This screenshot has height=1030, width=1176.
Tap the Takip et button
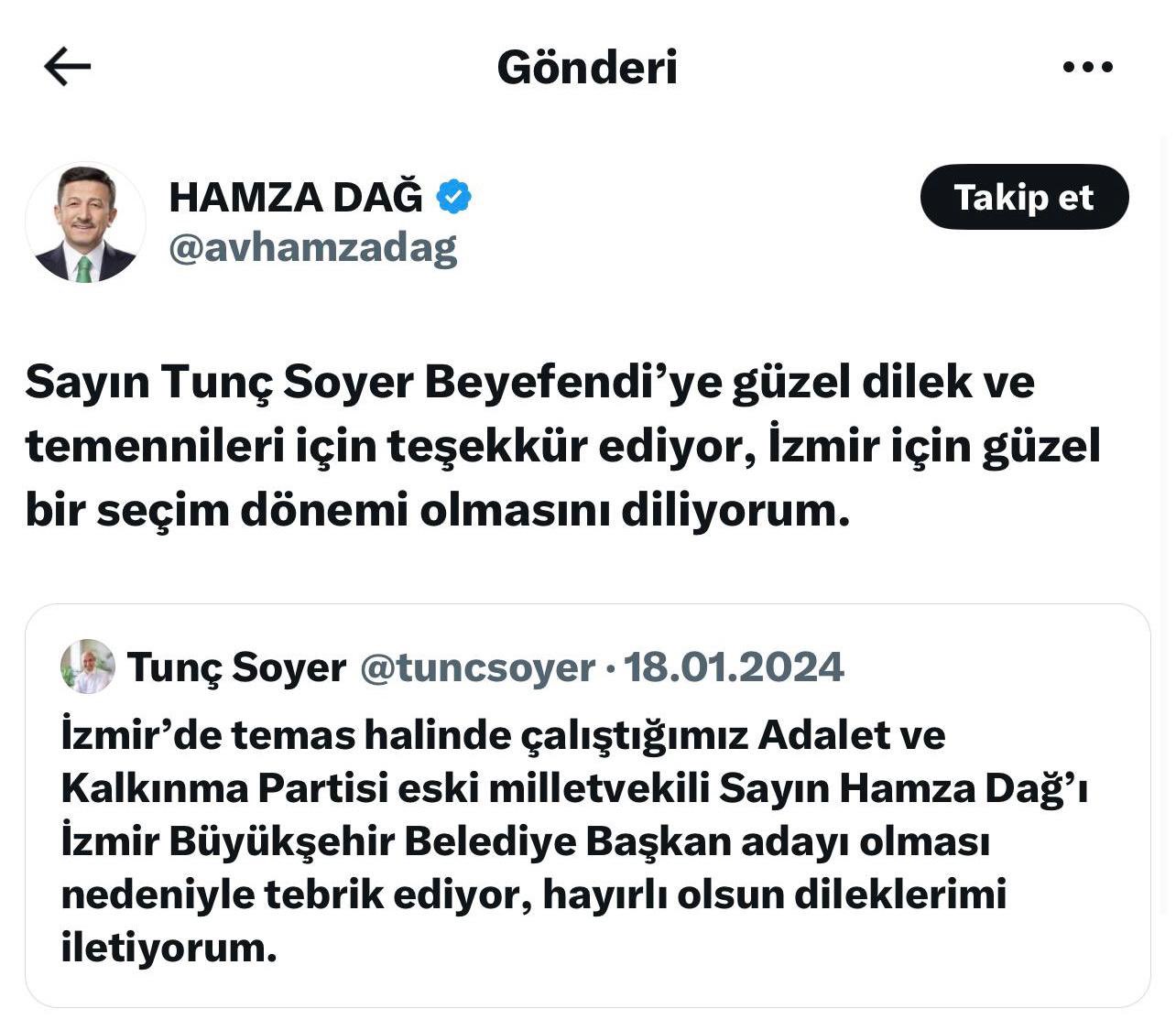tap(1024, 197)
